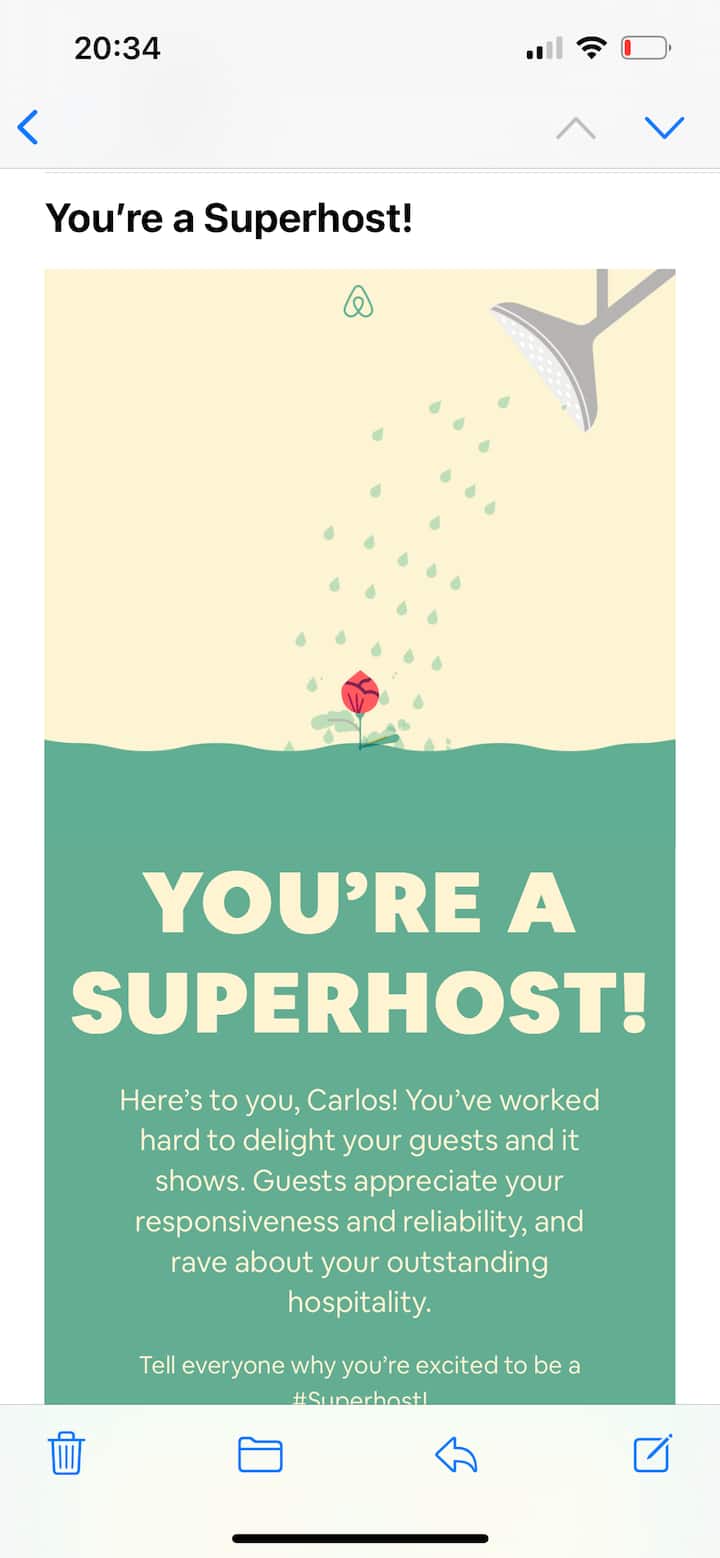
Task: Delete this Superhost email
Action: click(67, 1453)
